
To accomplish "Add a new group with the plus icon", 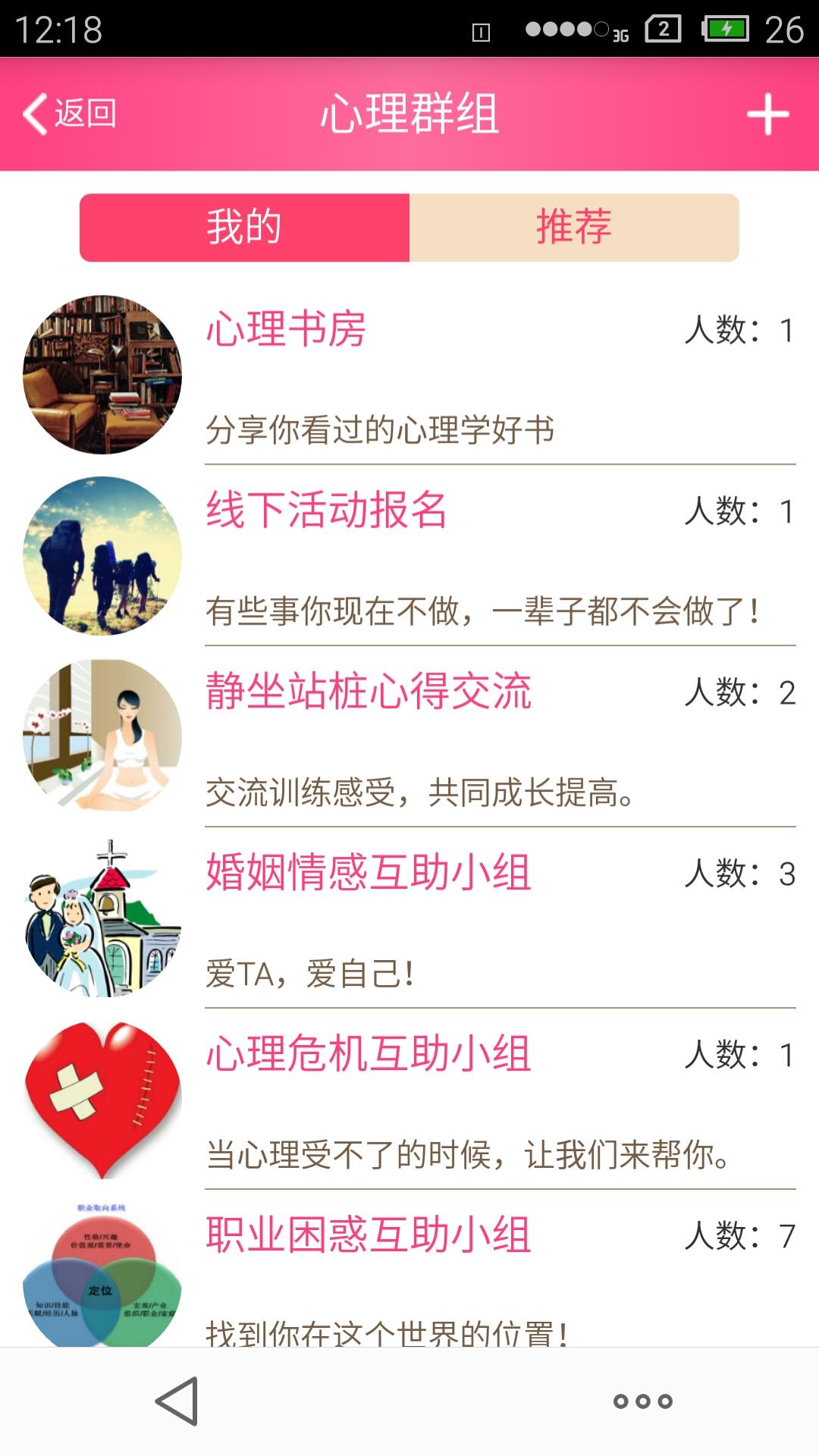I will point(767,115).
